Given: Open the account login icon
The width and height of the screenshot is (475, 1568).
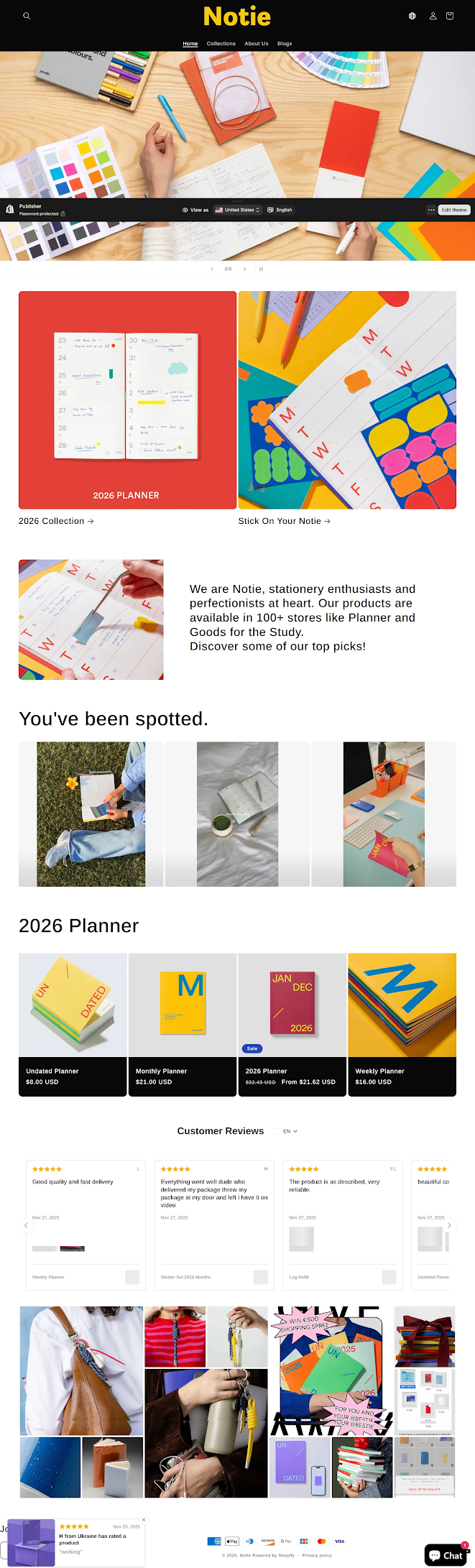Looking at the screenshot, I should 433,16.
